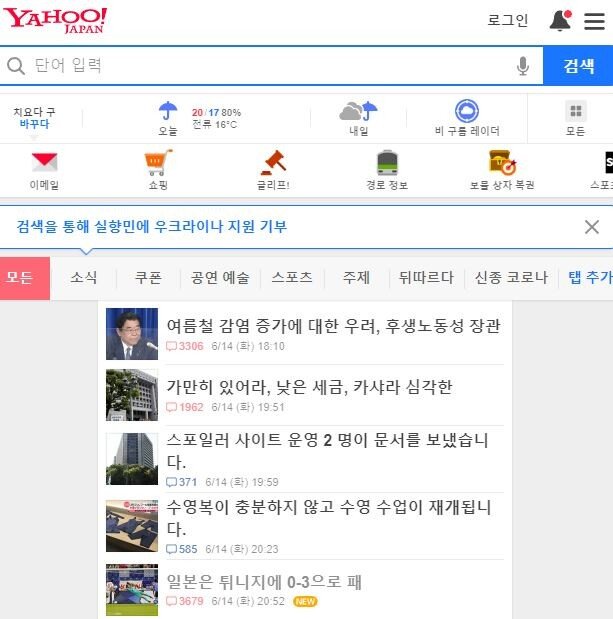The image size is (613, 619).
Task: View the 모든 weather services grid
Action: 575,118
